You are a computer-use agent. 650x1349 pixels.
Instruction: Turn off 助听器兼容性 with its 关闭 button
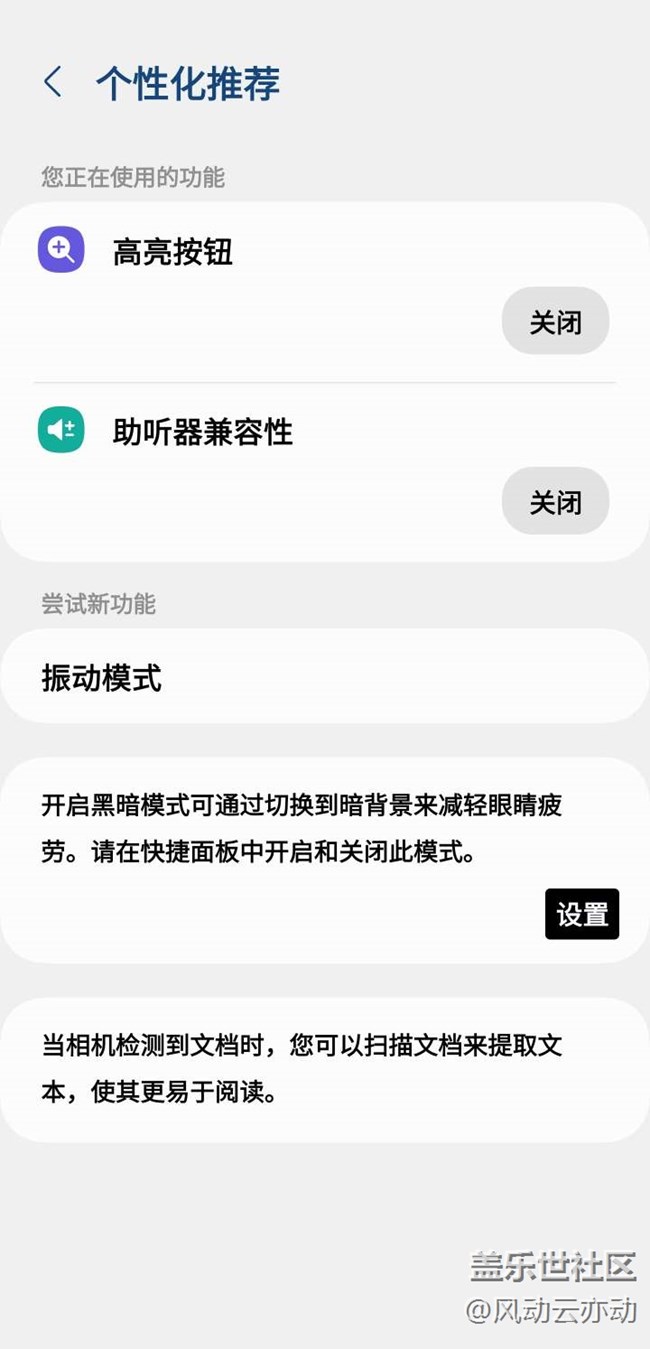pos(555,501)
